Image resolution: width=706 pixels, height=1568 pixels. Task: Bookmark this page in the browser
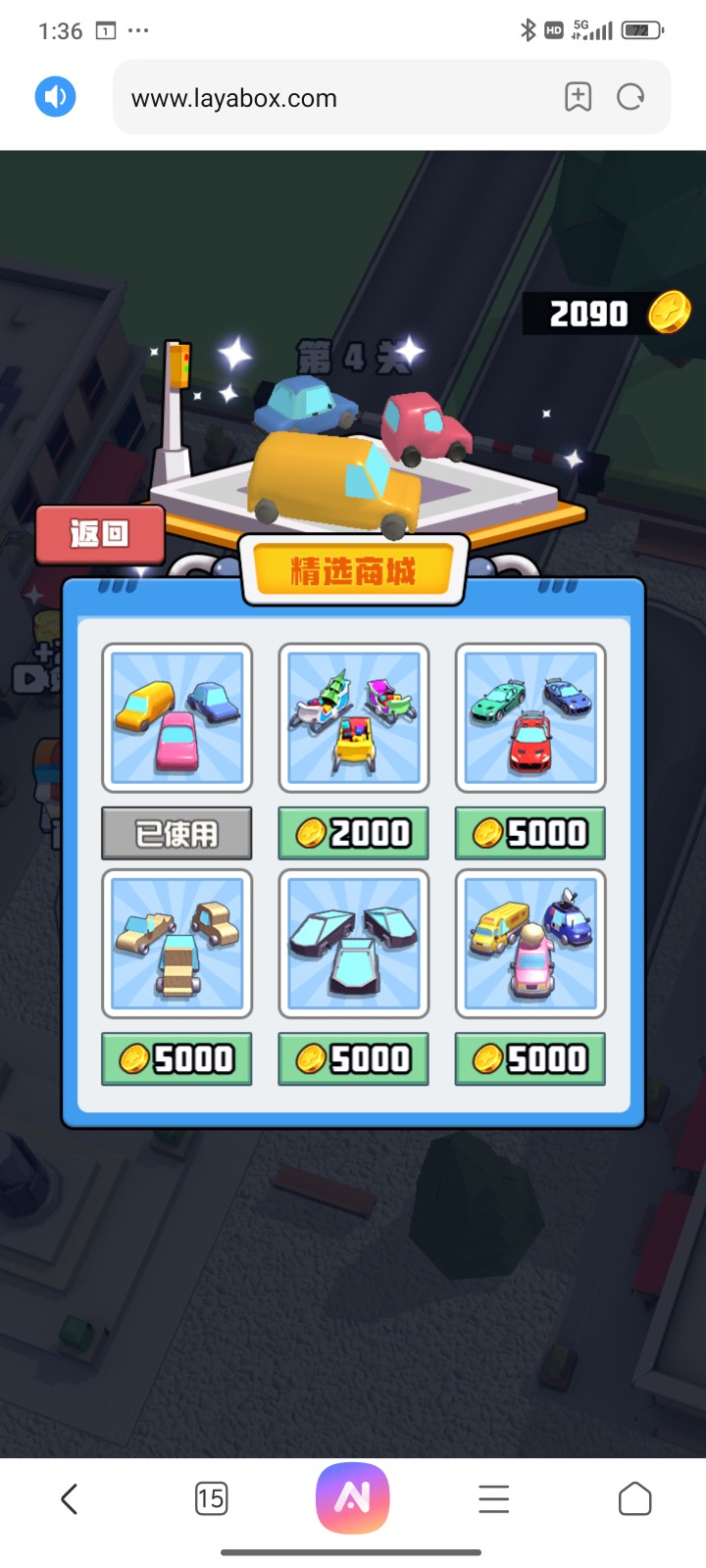[x=578, y=97]
